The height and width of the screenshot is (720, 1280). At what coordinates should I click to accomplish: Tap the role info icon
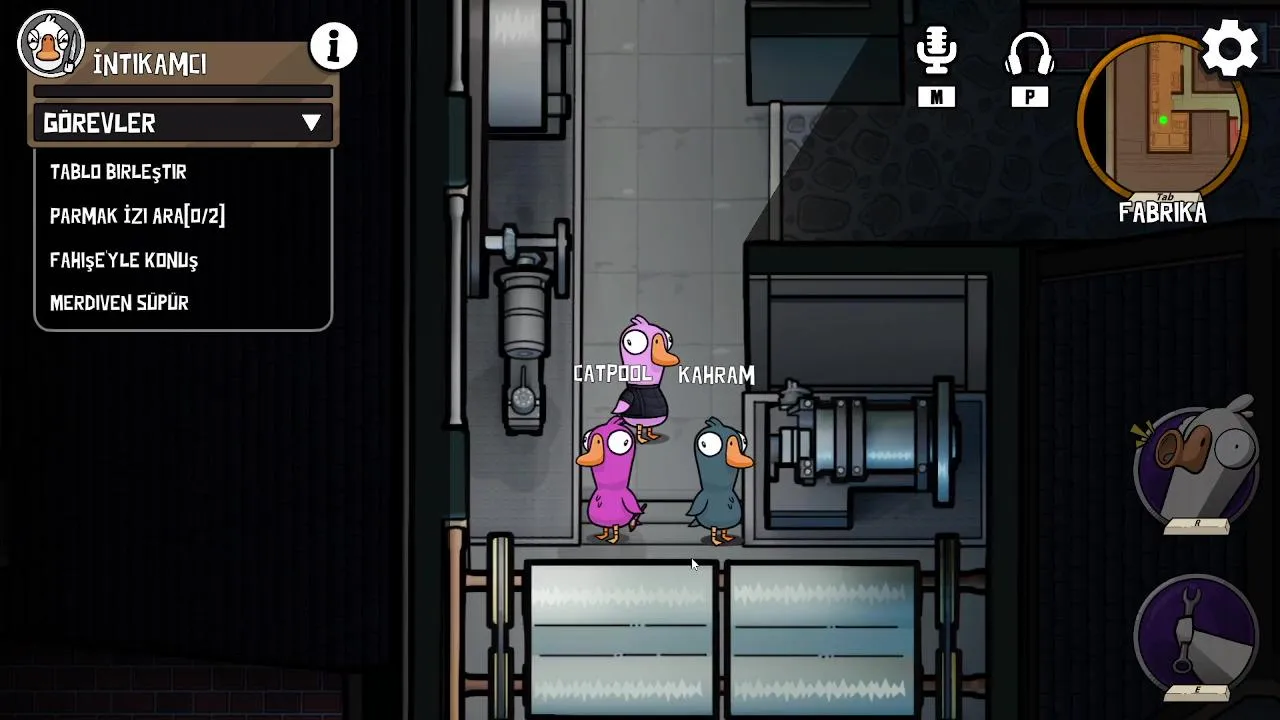(x=333, y=46)
